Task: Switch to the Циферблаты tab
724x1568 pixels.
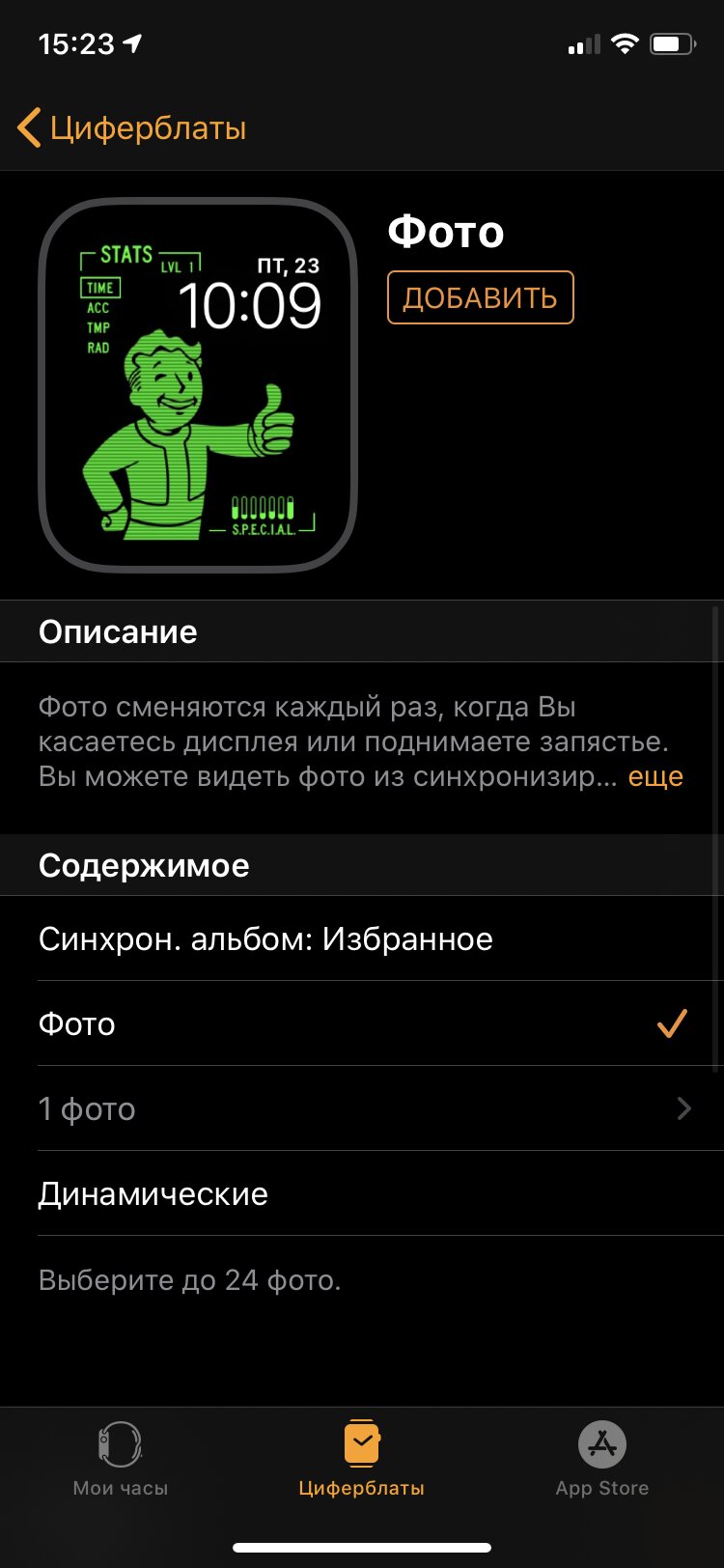Action: (x=362, y=1459)
